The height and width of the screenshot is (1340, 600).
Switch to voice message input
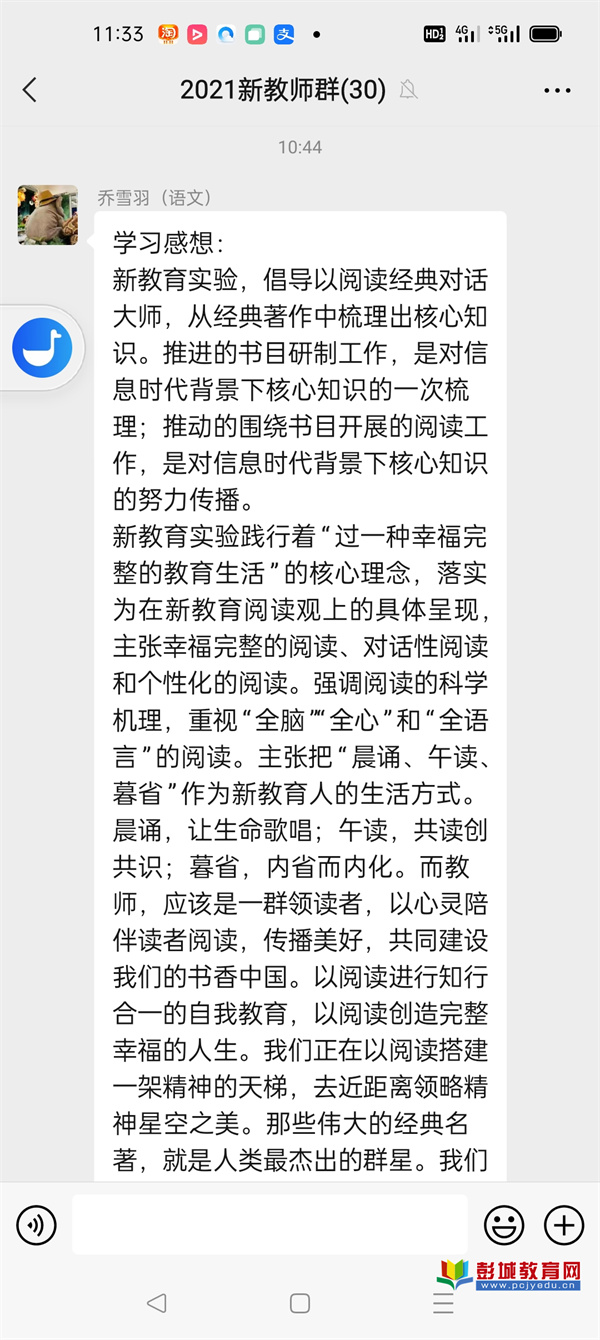pyautogui.click(x=37, y=1224)
